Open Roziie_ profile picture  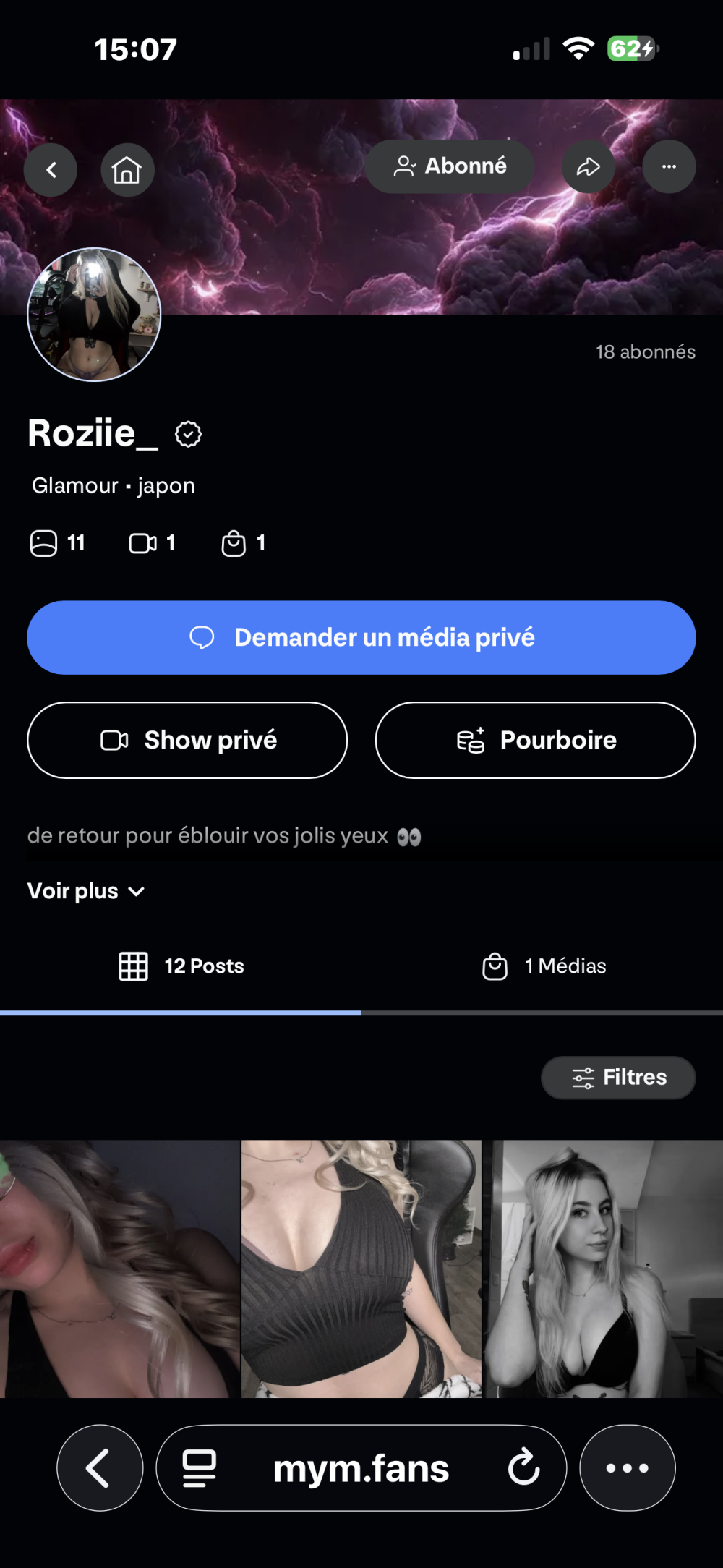point(94,315)
